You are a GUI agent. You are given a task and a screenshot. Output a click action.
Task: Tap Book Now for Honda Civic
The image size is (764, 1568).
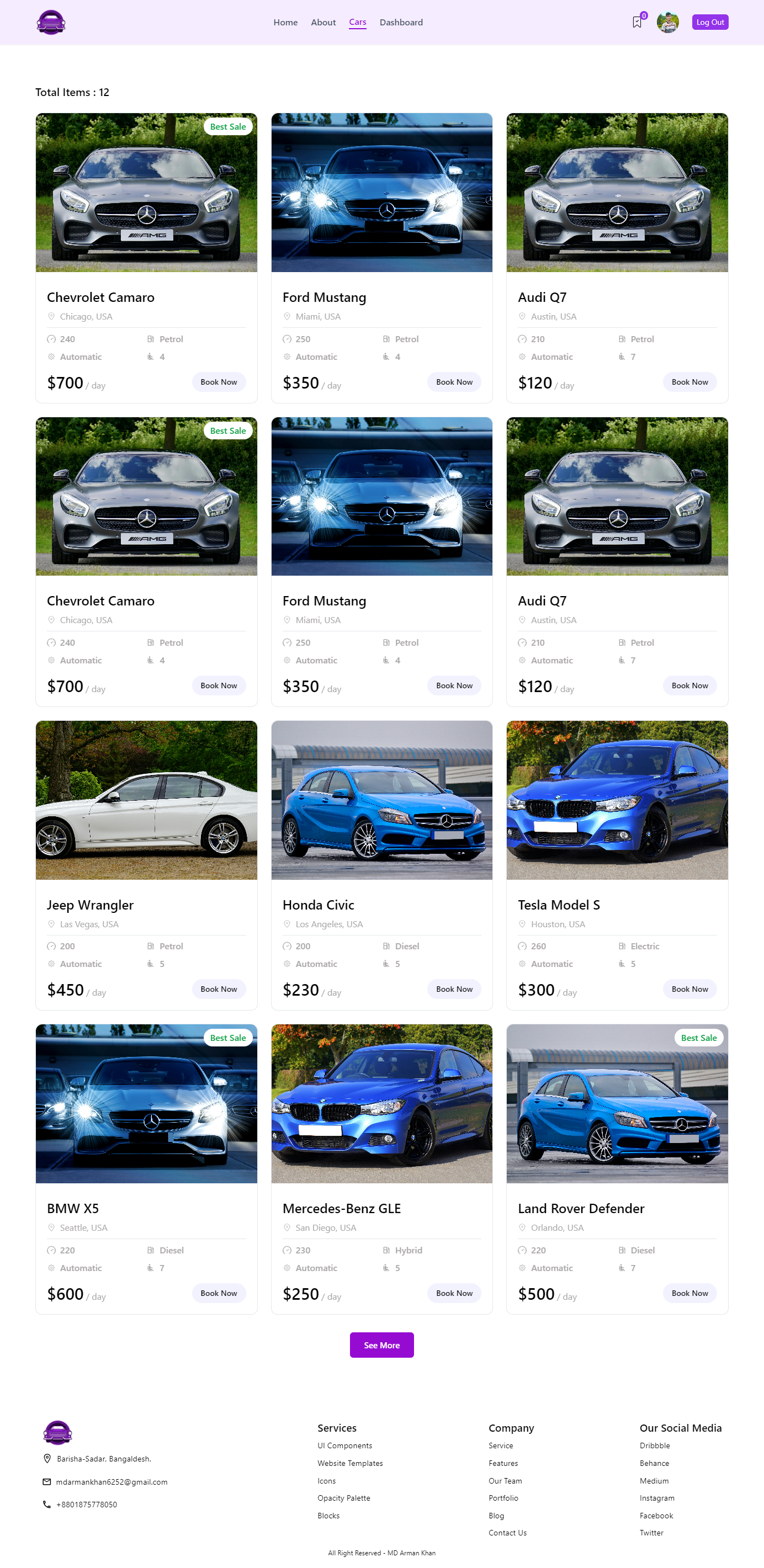(454, 988)
